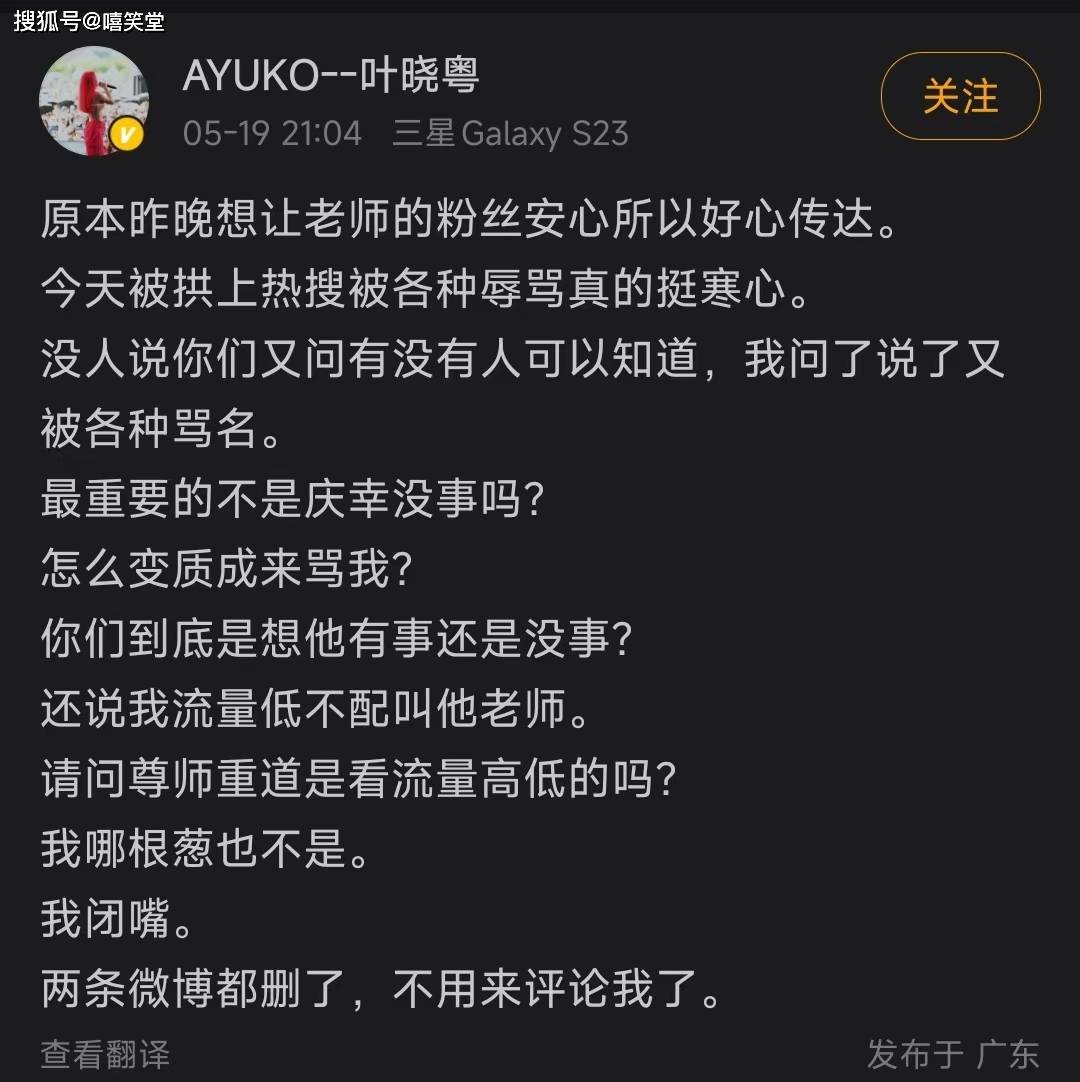Image resolution: width=1080 pixels, height=1082 pixels.
Task: Tap 查看翻译 to translate the post
Action: pyautogui.click(x=105, y=1053)
